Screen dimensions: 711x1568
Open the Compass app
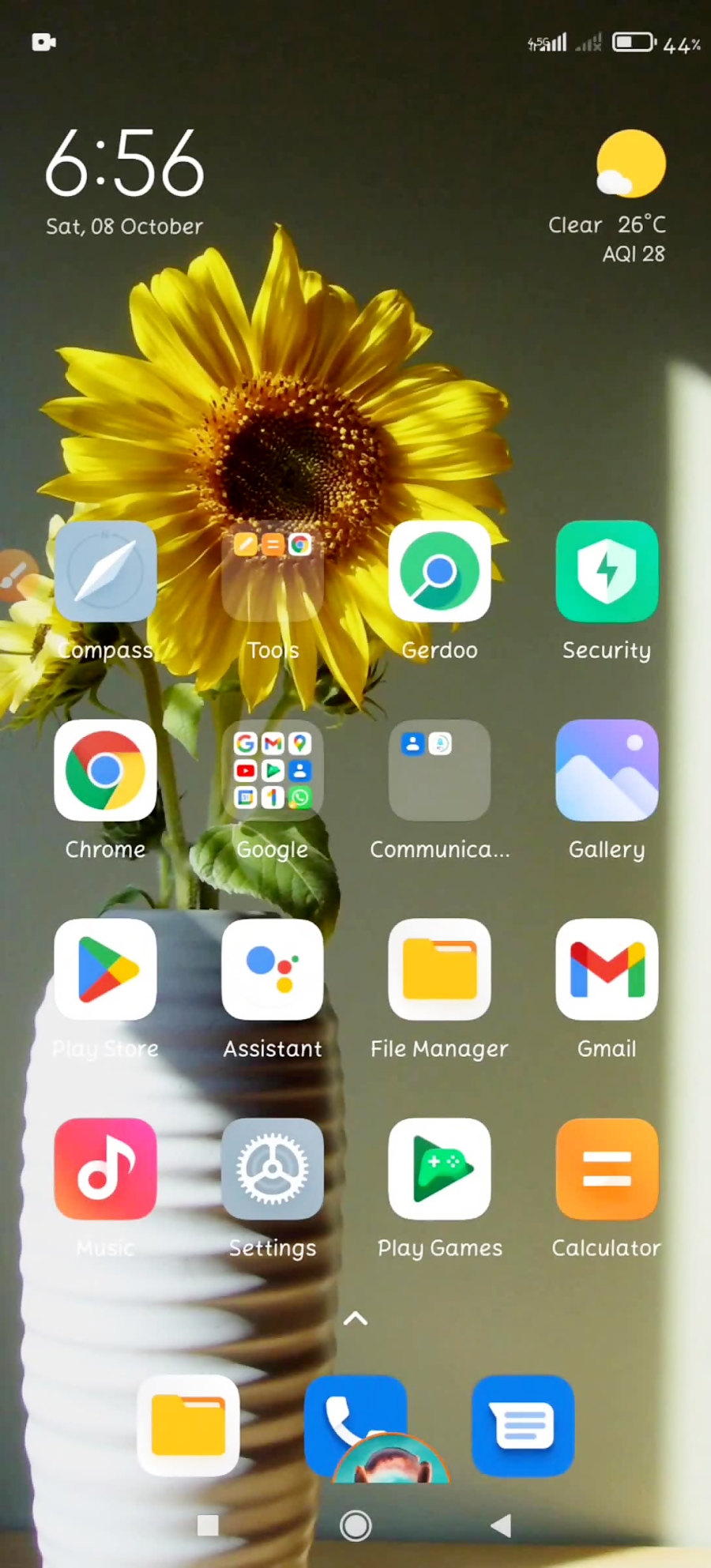click(105, 571)
